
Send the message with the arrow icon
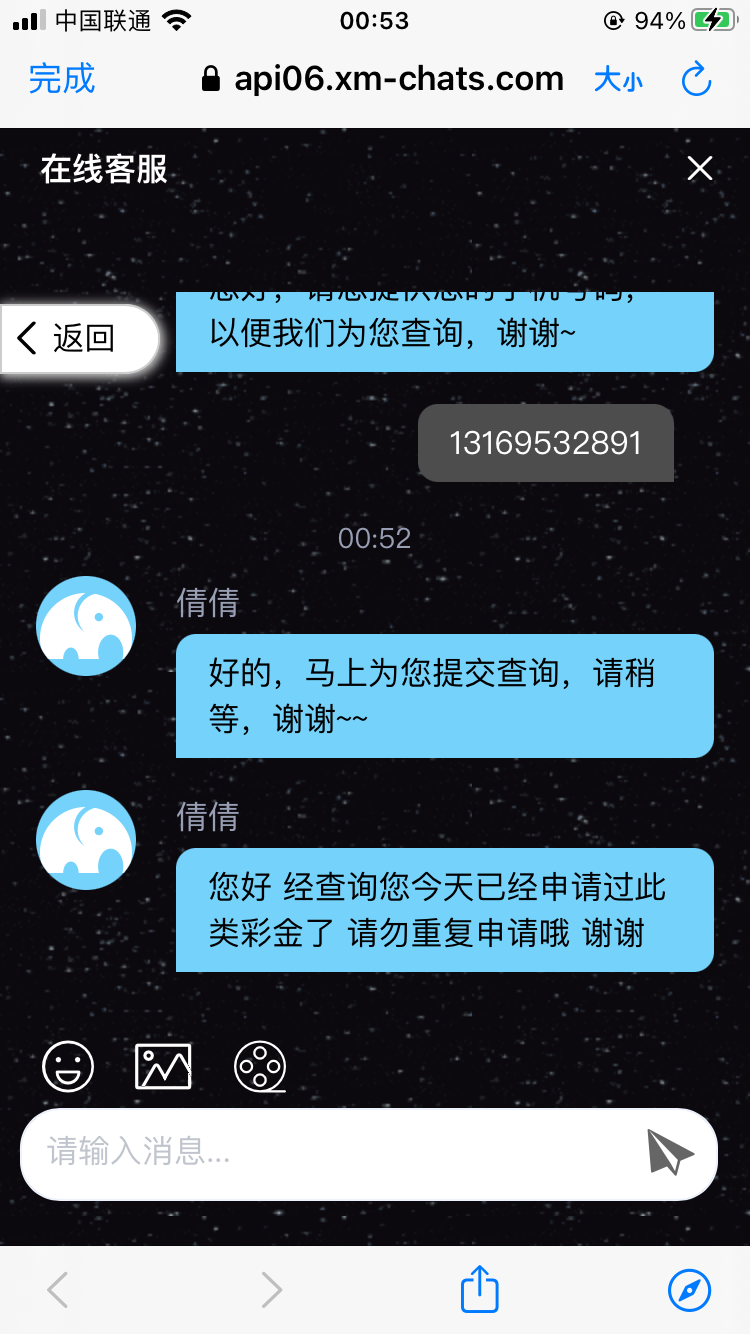tap(670, 1153)
